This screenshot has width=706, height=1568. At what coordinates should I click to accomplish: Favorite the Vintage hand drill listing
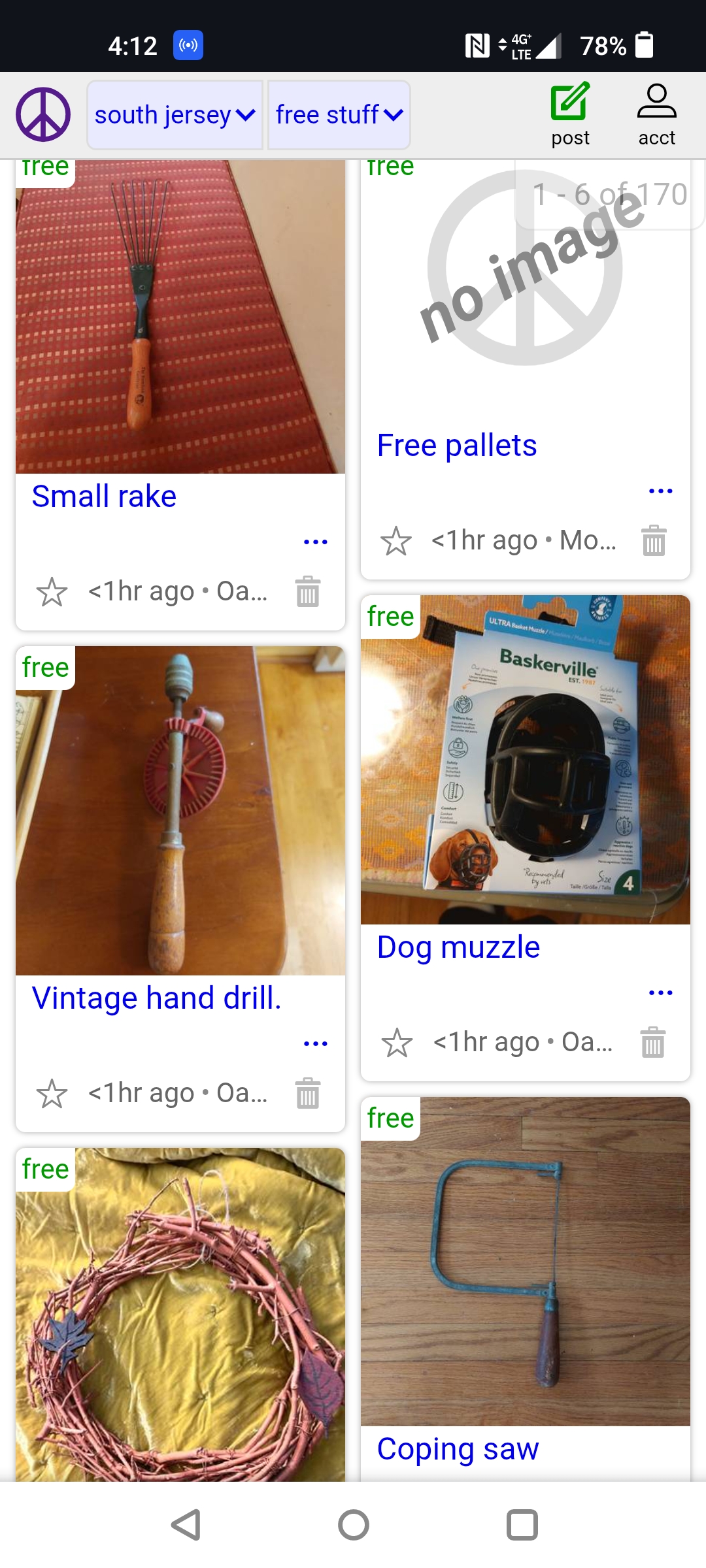click(x=52, y=1094)
